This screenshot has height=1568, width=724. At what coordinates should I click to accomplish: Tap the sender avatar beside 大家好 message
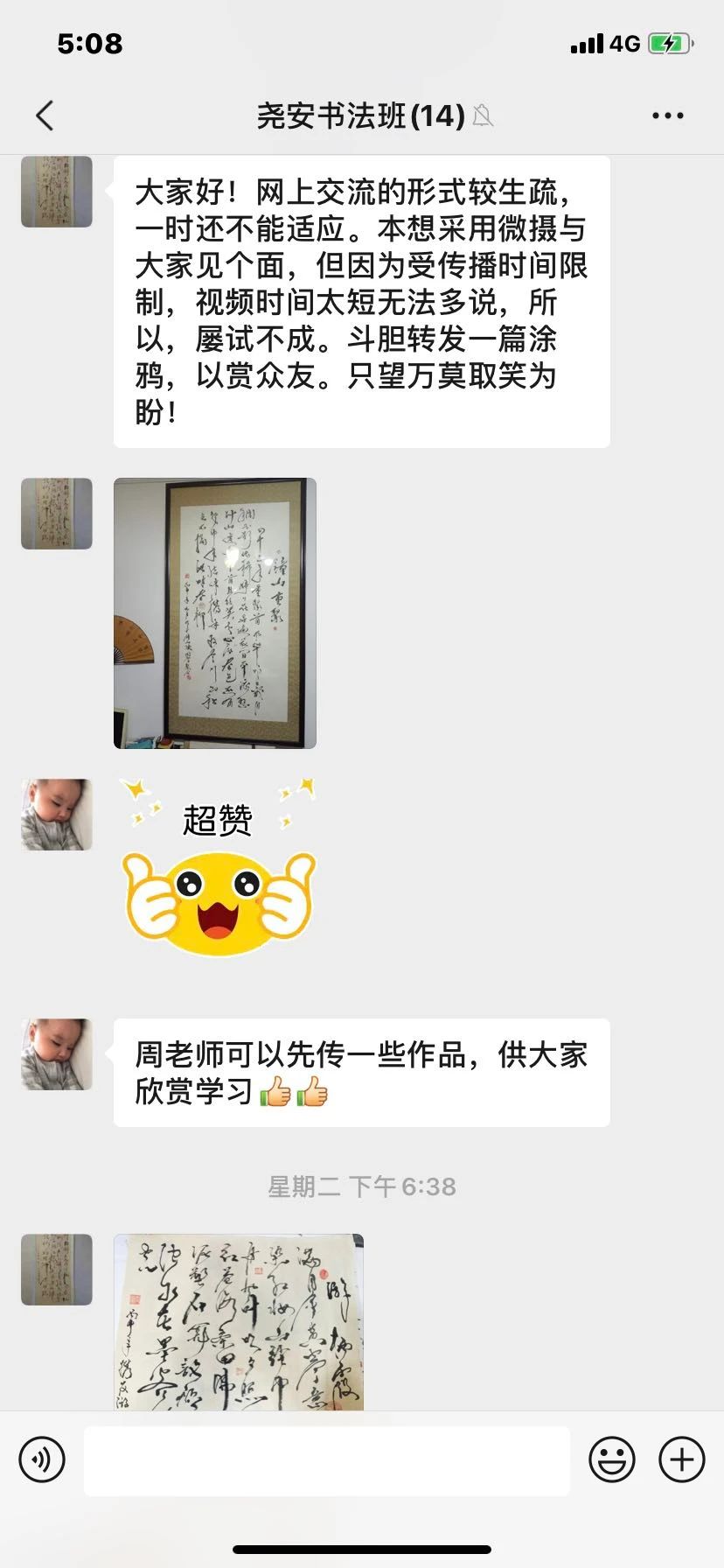click(x=57, y=192)
